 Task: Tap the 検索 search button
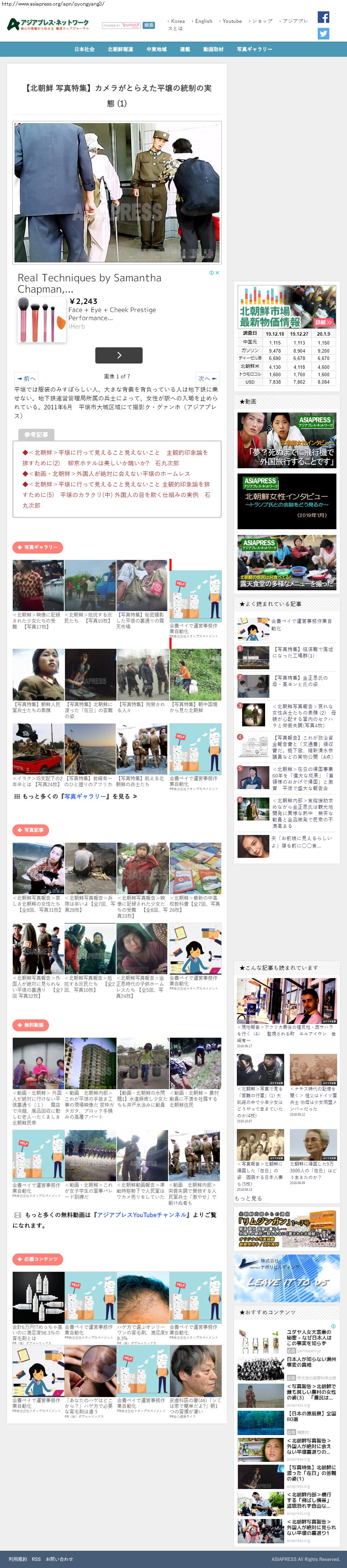click(x=149, y=26)
